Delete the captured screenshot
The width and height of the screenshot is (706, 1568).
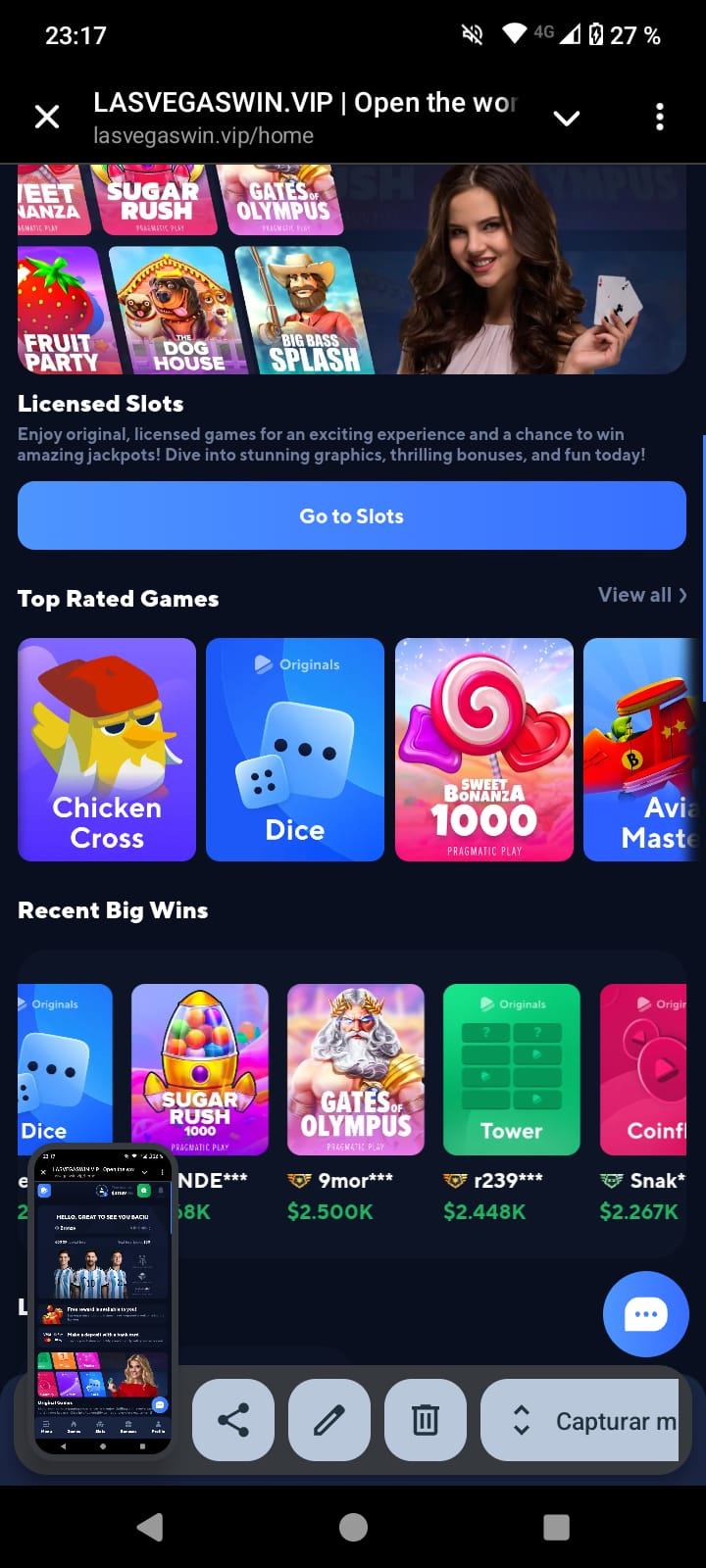tap(425, 1420)
